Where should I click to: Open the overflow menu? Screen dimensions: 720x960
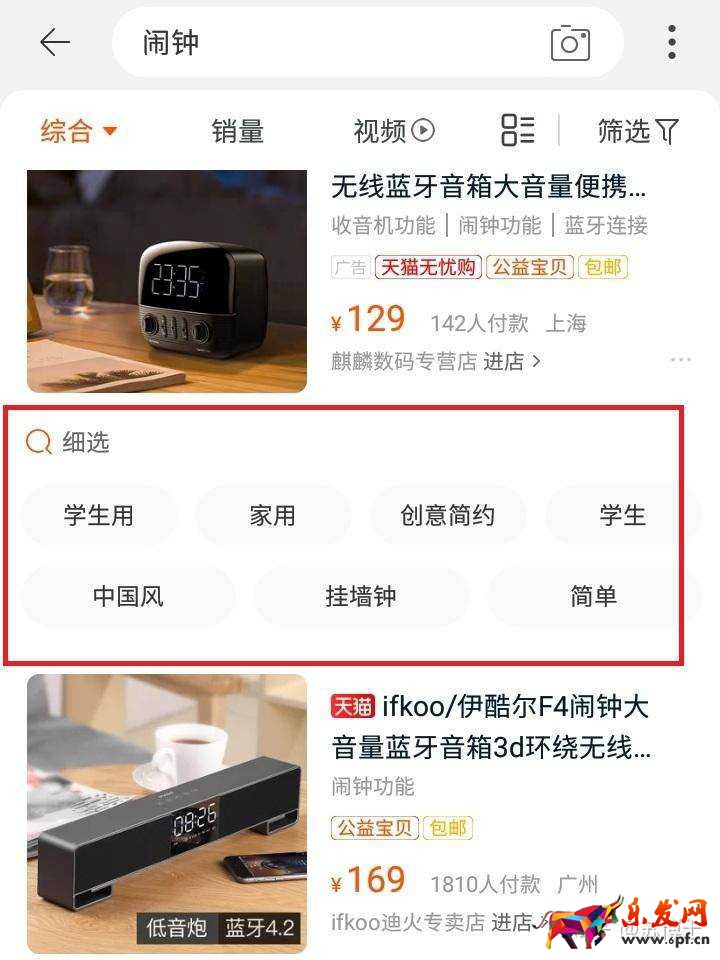click(x=672, y=42)
